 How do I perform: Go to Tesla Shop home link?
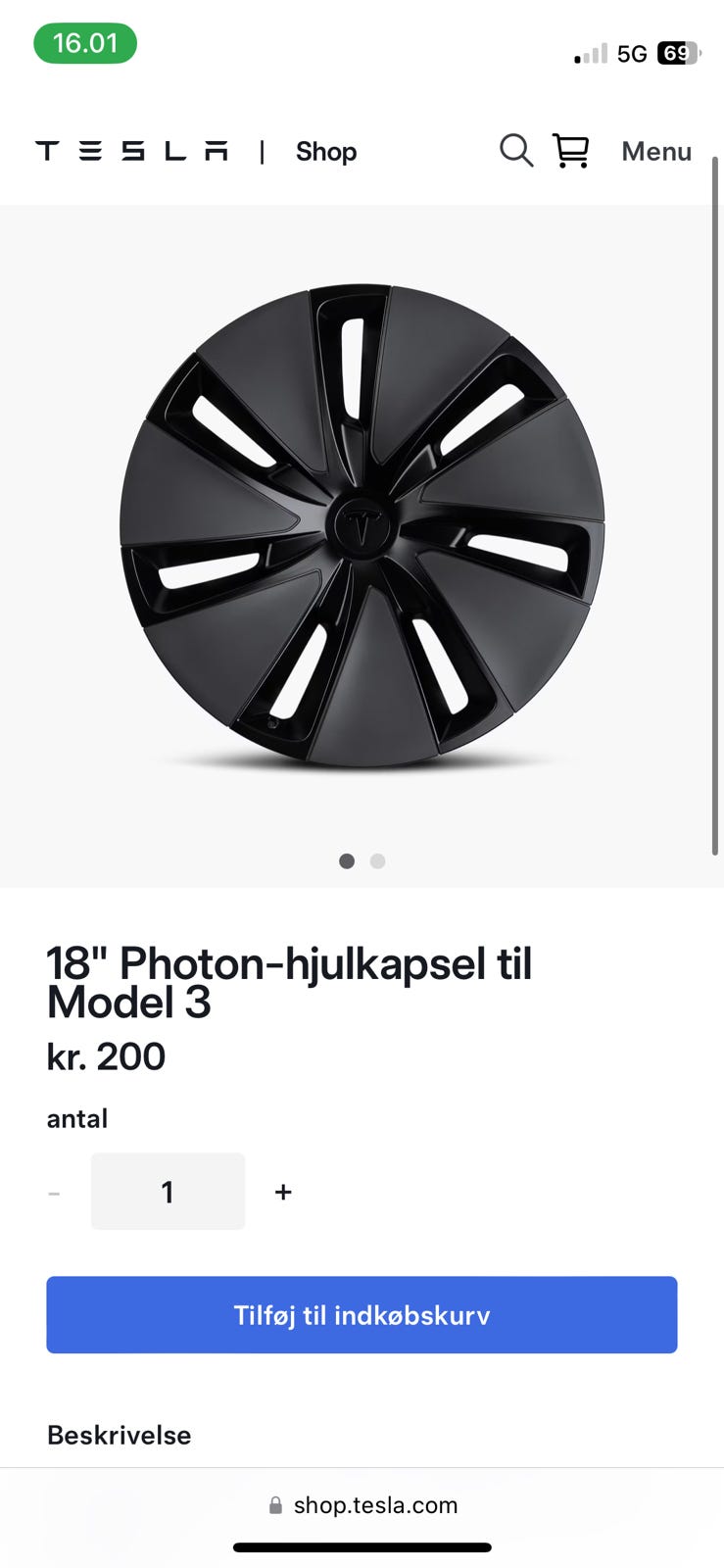click(x=326, y=152)
